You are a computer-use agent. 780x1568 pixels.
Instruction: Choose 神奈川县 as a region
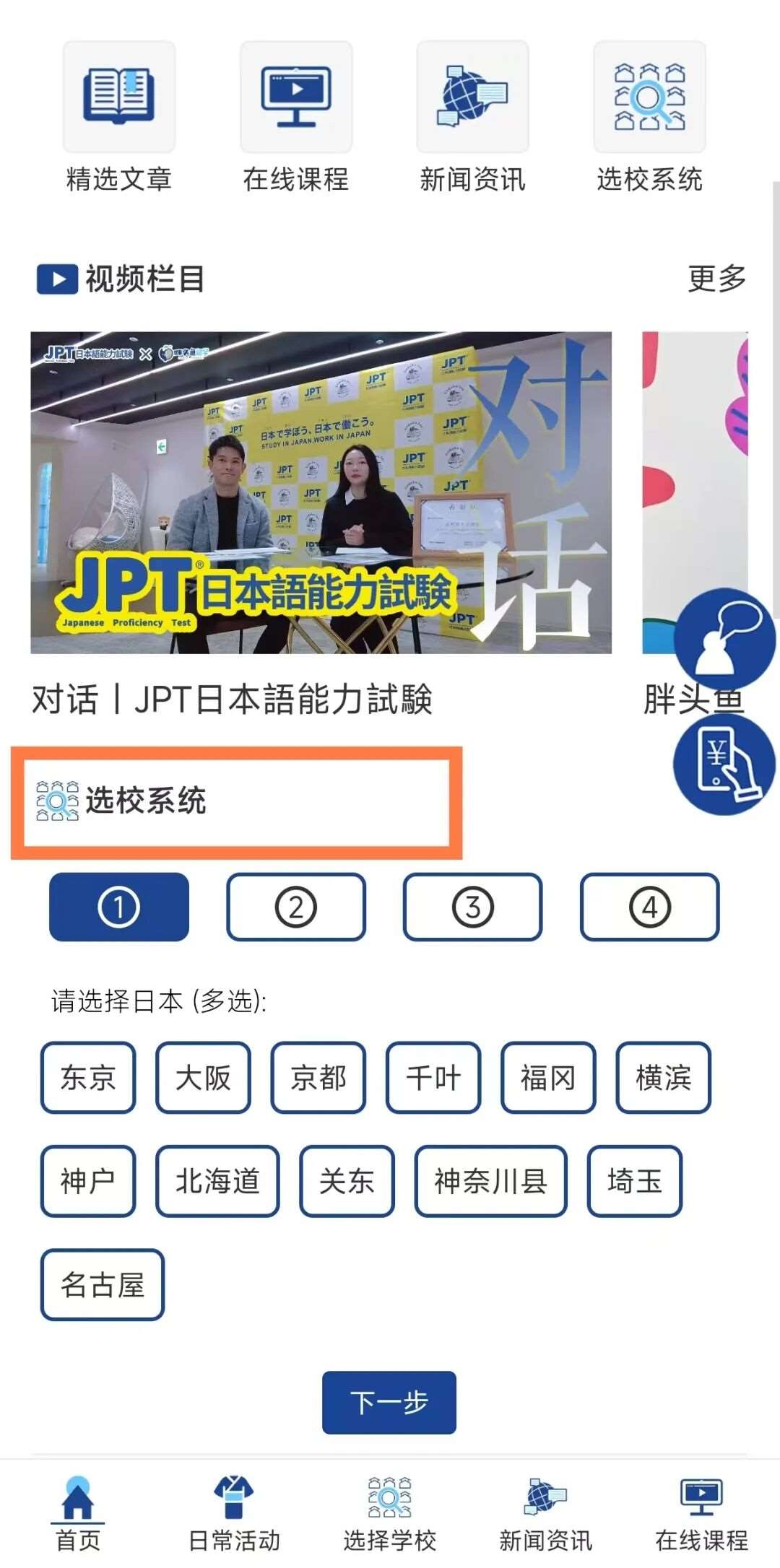tap(490, 1181)
